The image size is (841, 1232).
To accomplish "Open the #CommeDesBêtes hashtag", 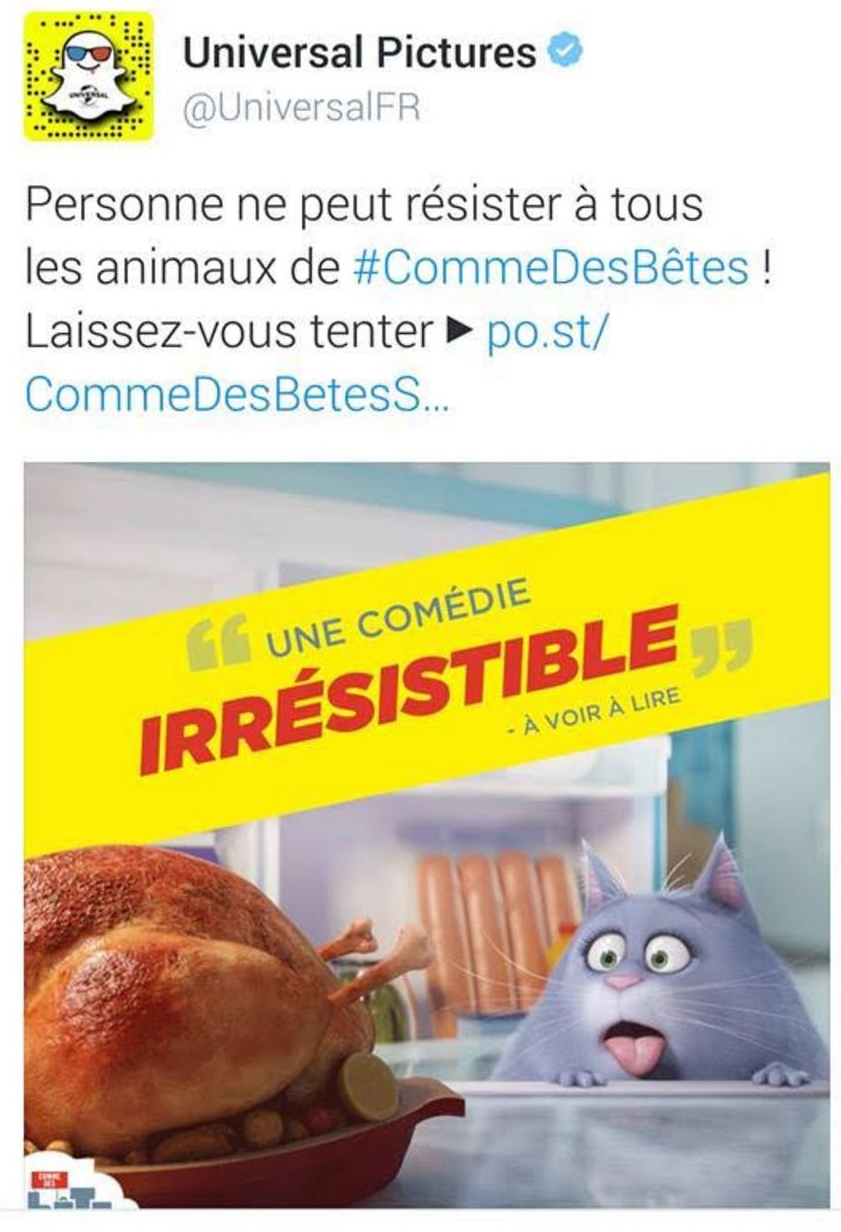I will (552, 268).
